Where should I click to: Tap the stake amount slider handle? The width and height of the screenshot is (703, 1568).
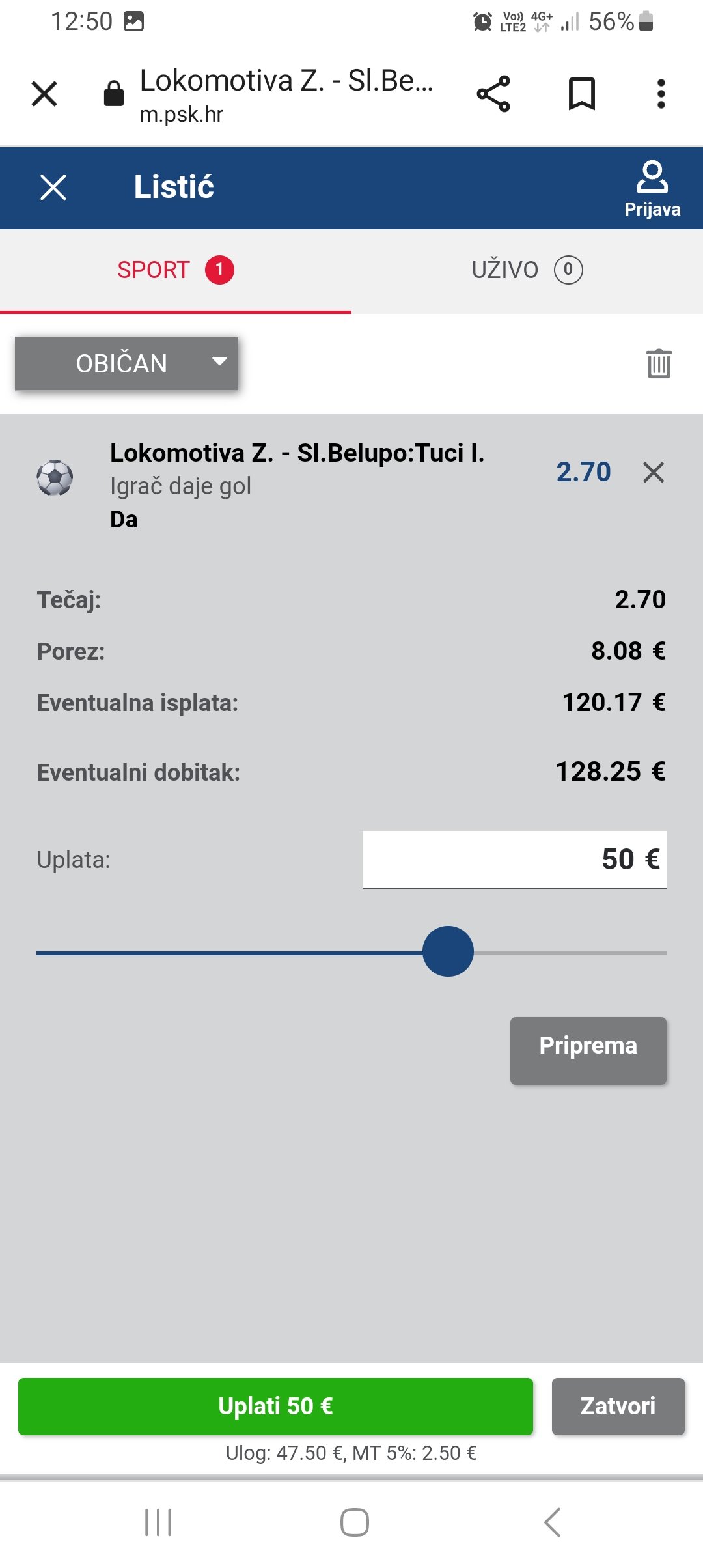click(448, 951)
